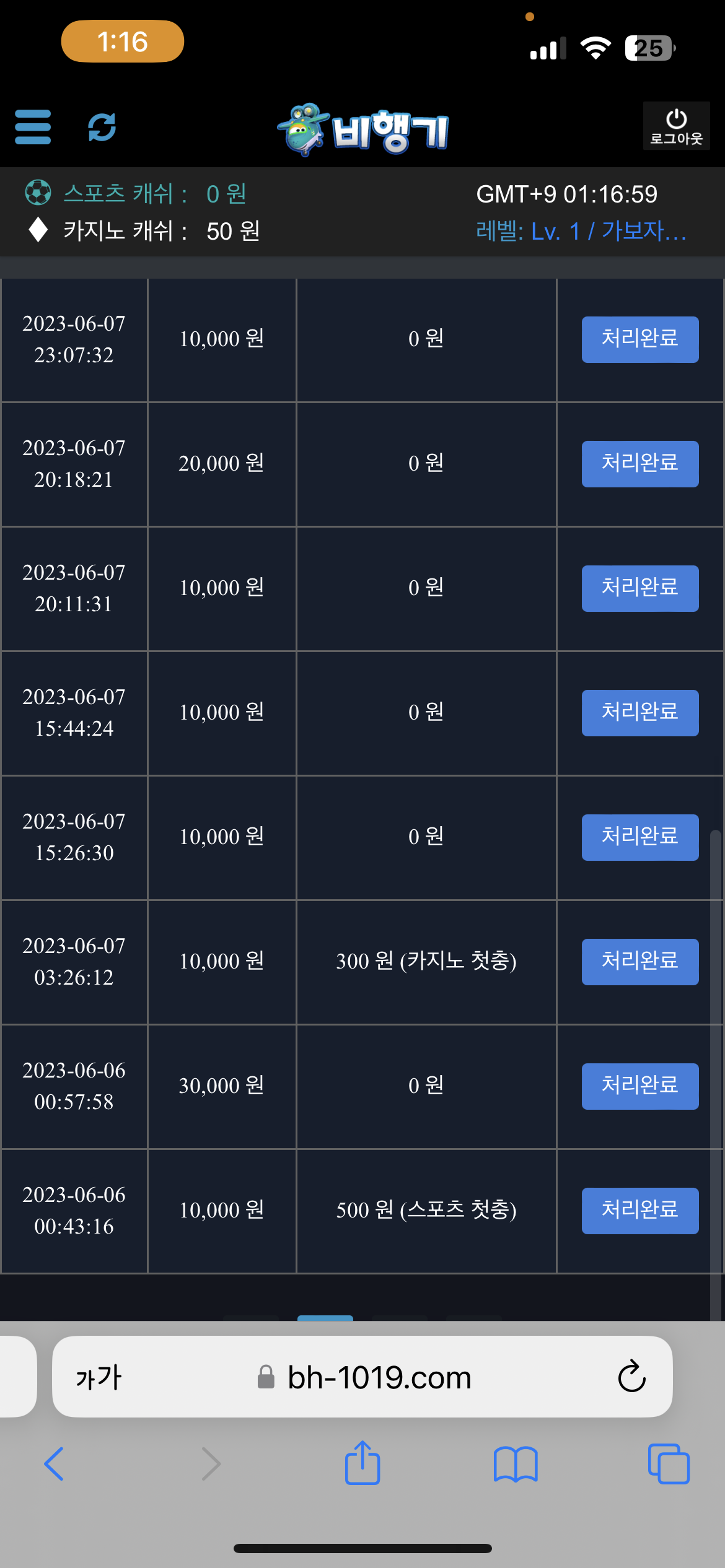This screenshot has height=1568, width=725.
Task: Go back in Safari
Action: click(54, 1464)
